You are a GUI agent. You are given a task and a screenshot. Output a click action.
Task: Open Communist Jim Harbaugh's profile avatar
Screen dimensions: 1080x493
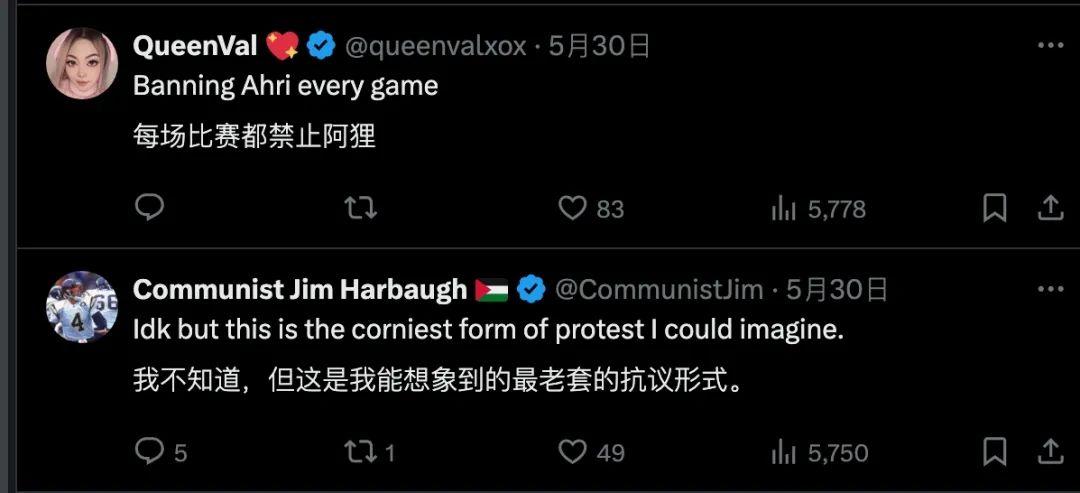[x=82, y=306]
